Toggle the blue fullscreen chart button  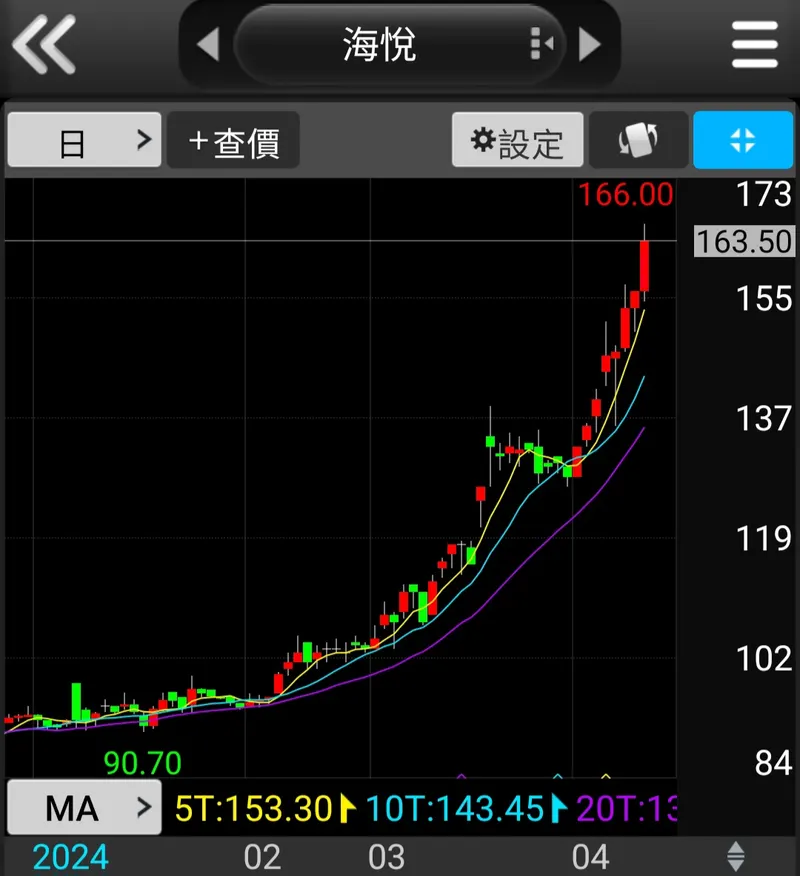[742, 140]
